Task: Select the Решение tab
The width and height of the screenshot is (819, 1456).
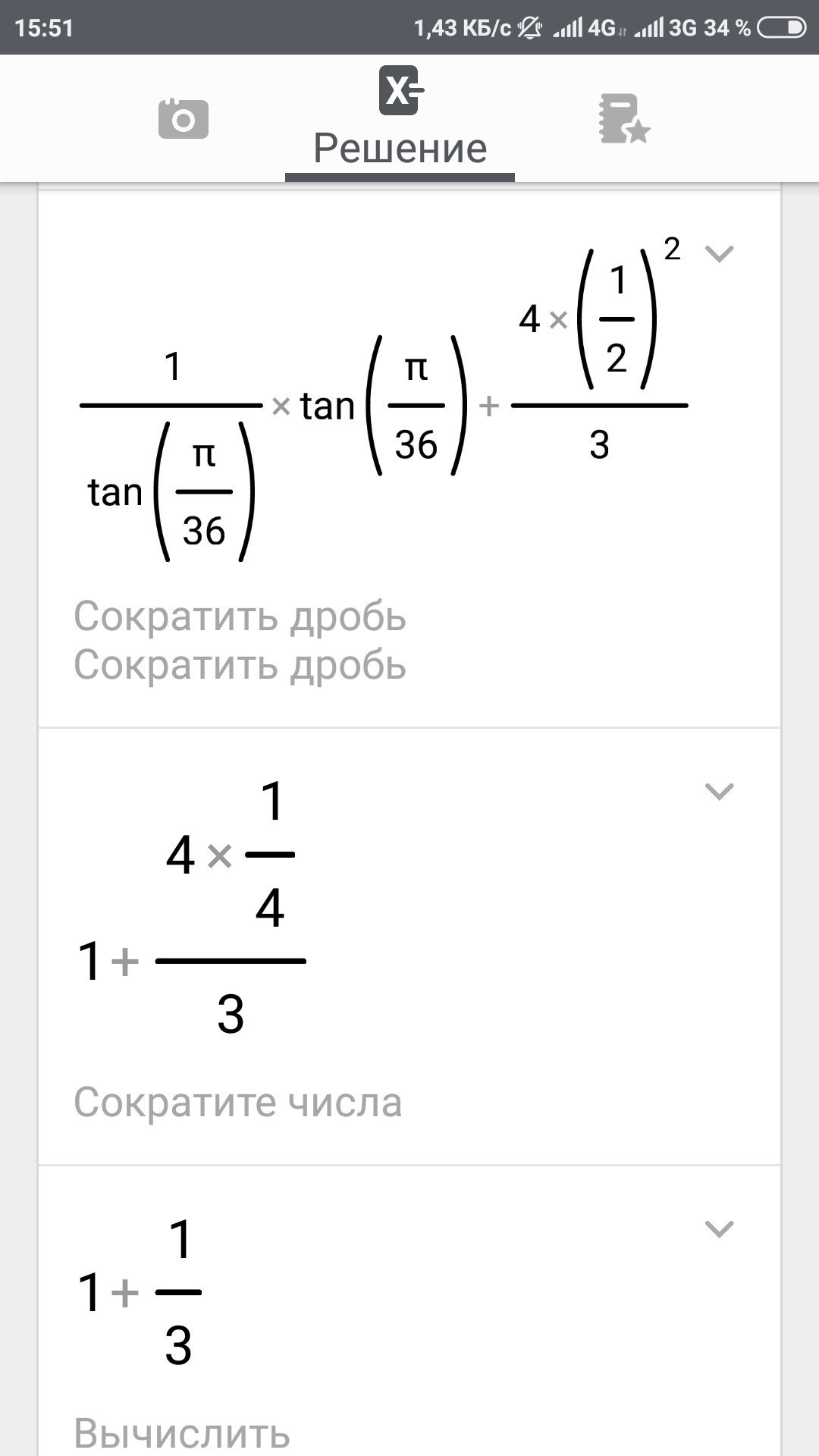Action: coord(400,118)
